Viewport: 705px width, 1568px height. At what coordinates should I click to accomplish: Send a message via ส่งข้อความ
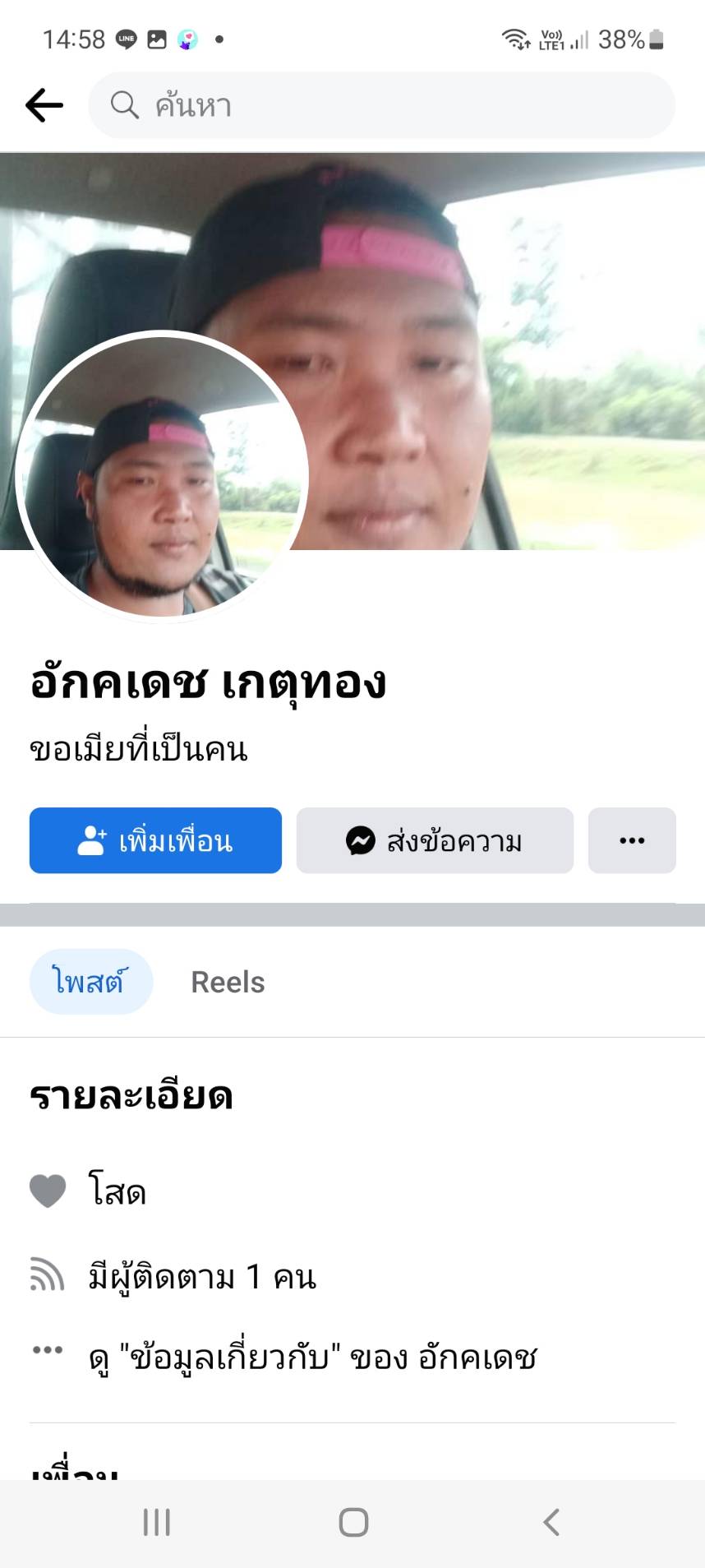[435, 840]
